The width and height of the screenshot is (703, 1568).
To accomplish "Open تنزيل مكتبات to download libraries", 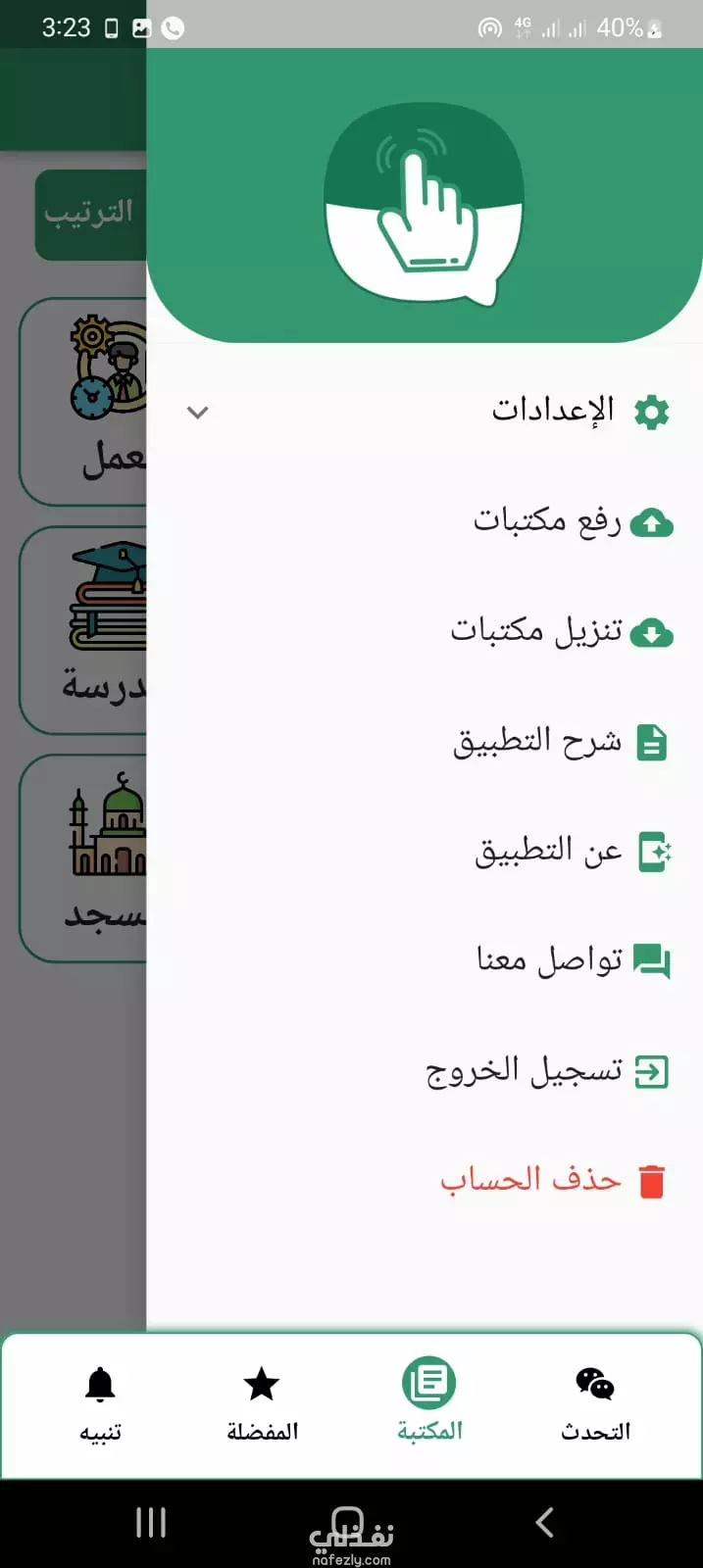I will tap(425, 631).
